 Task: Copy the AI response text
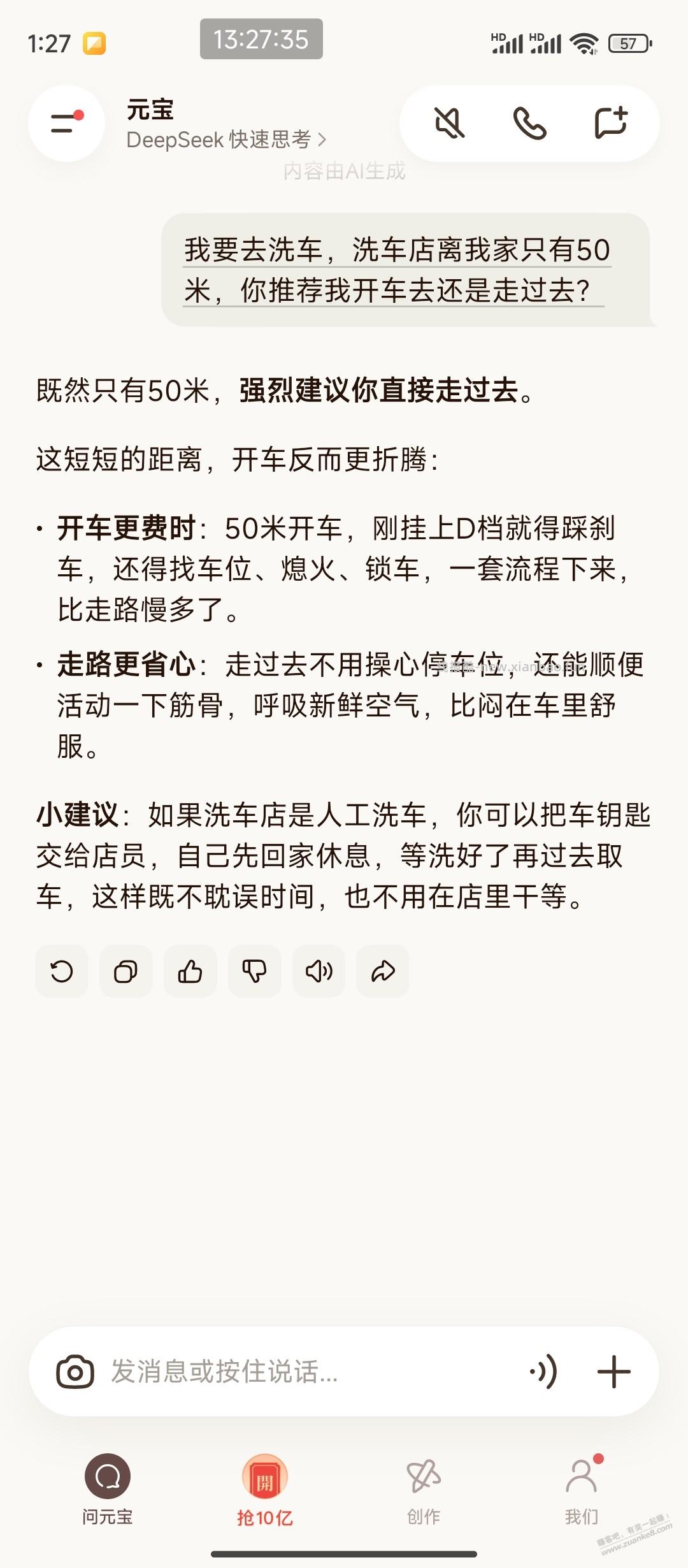tap(126, 971)
